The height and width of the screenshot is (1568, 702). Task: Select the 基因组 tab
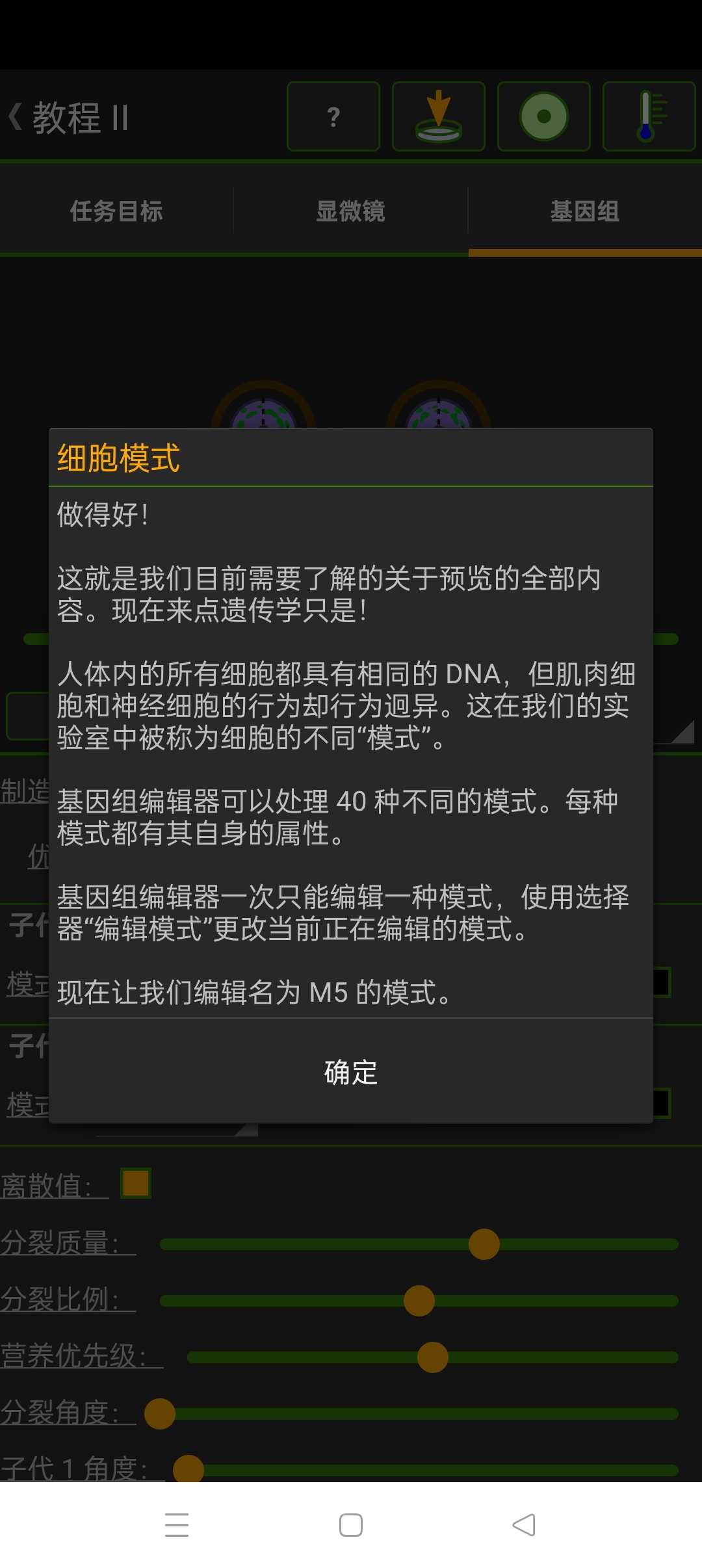click(584, 211)
